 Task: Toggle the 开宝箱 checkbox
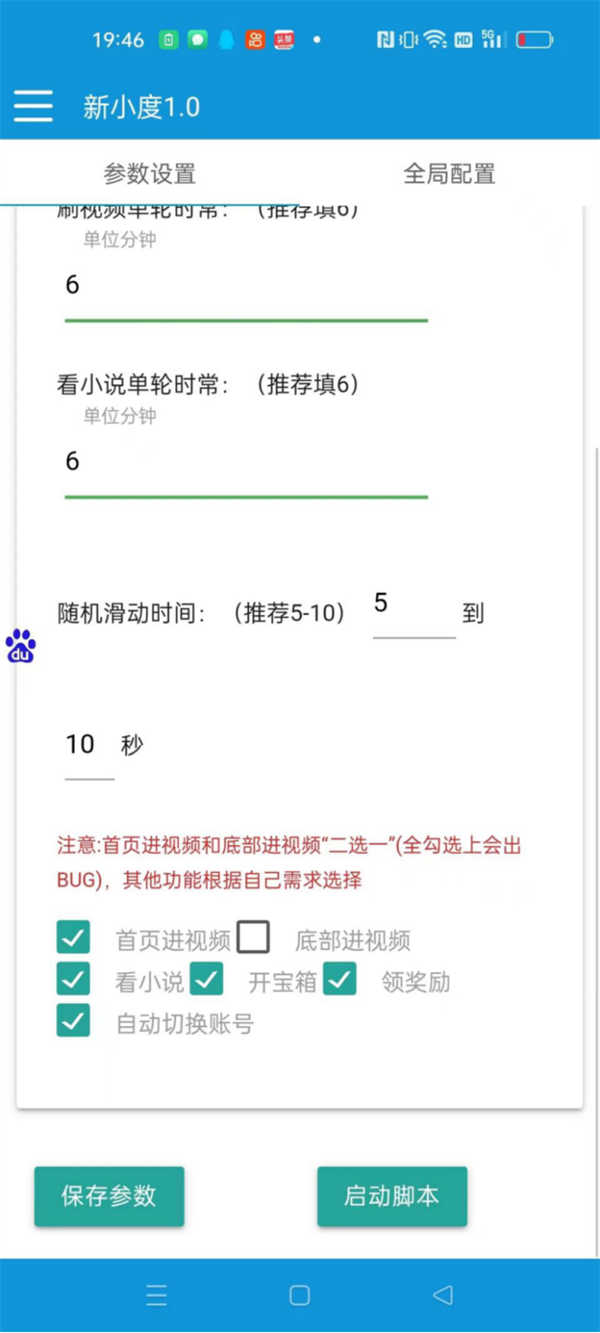click(207, 980)
